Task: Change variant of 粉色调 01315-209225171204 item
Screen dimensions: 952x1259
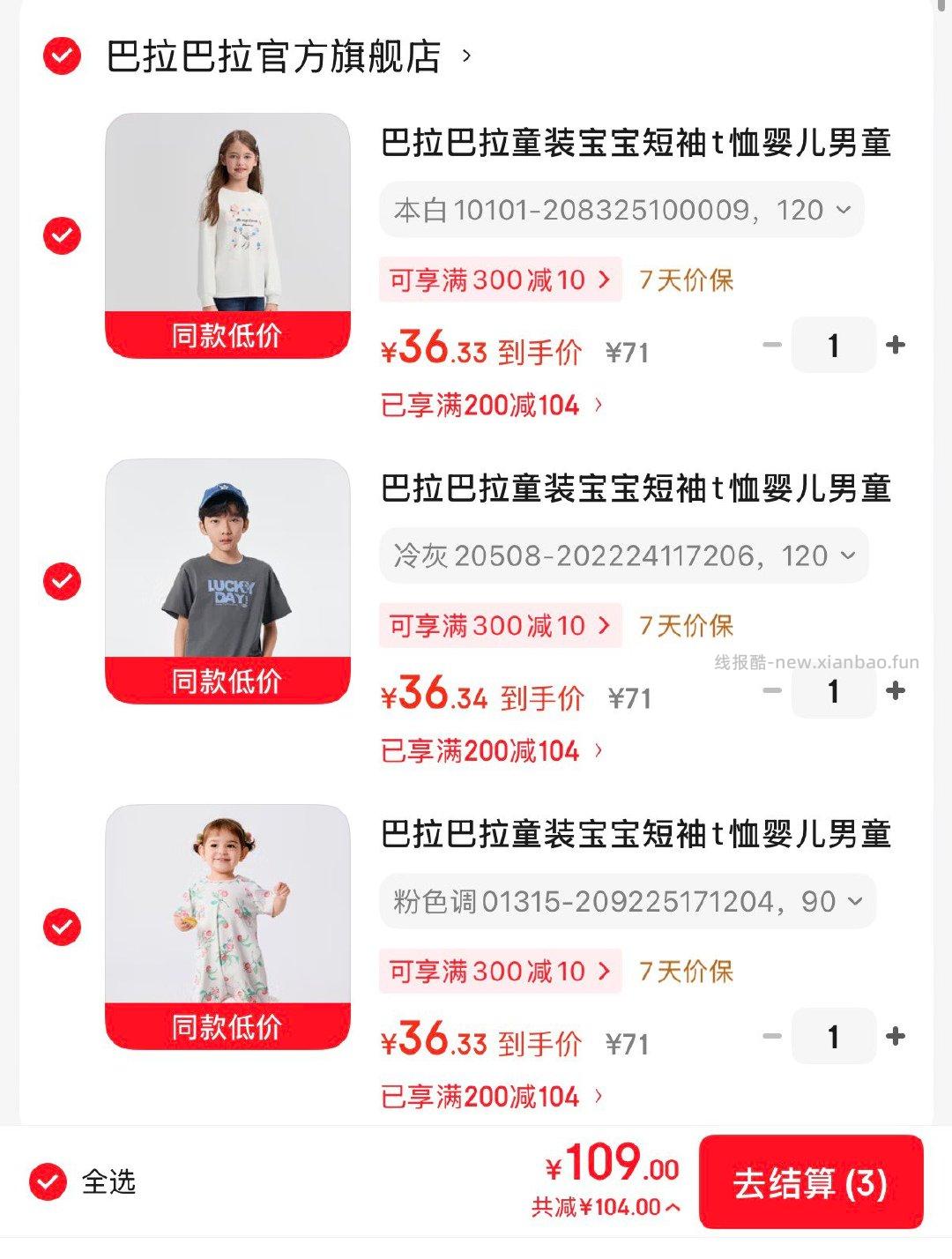Action: tap(627, 901)
